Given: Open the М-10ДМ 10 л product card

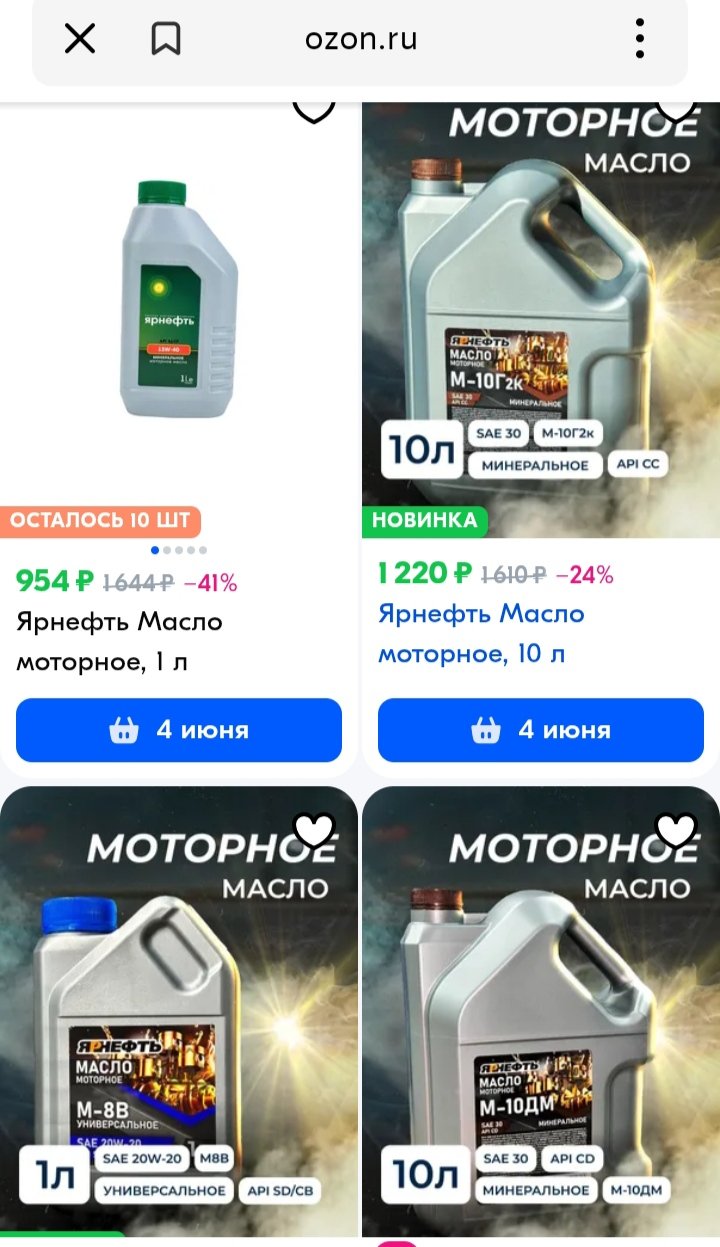Looking at the screenshot, I should (x=541, y=1012).
